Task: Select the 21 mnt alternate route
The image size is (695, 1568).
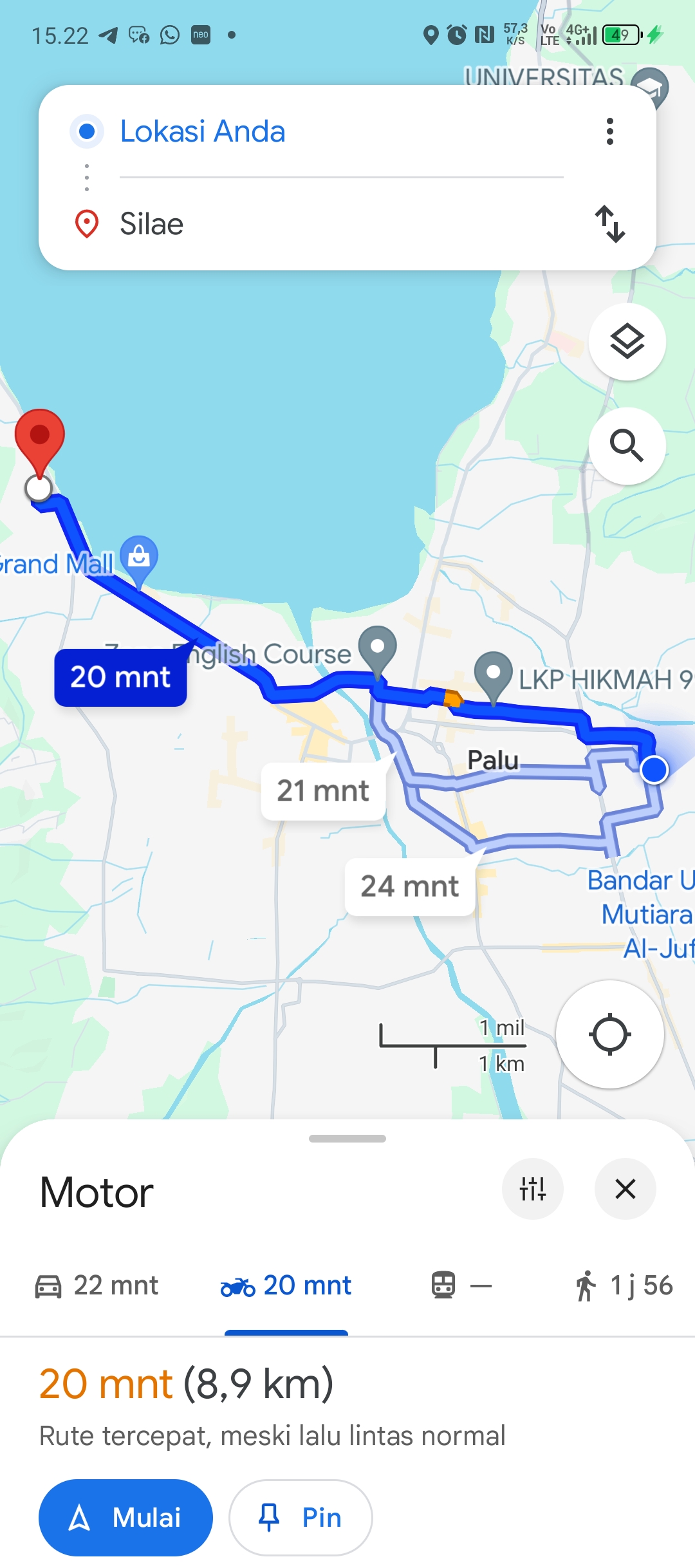Action: 323,791
